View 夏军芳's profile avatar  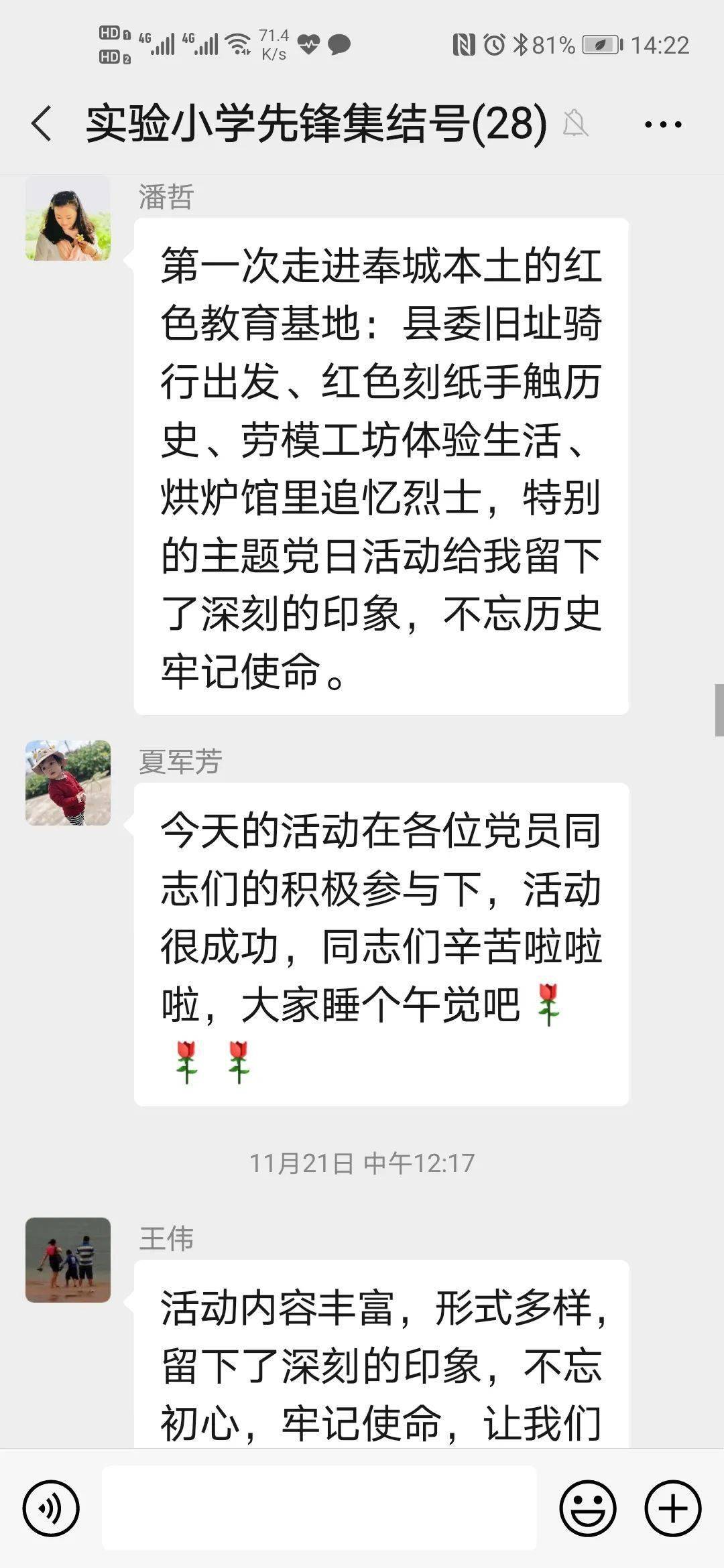(68, 783)
